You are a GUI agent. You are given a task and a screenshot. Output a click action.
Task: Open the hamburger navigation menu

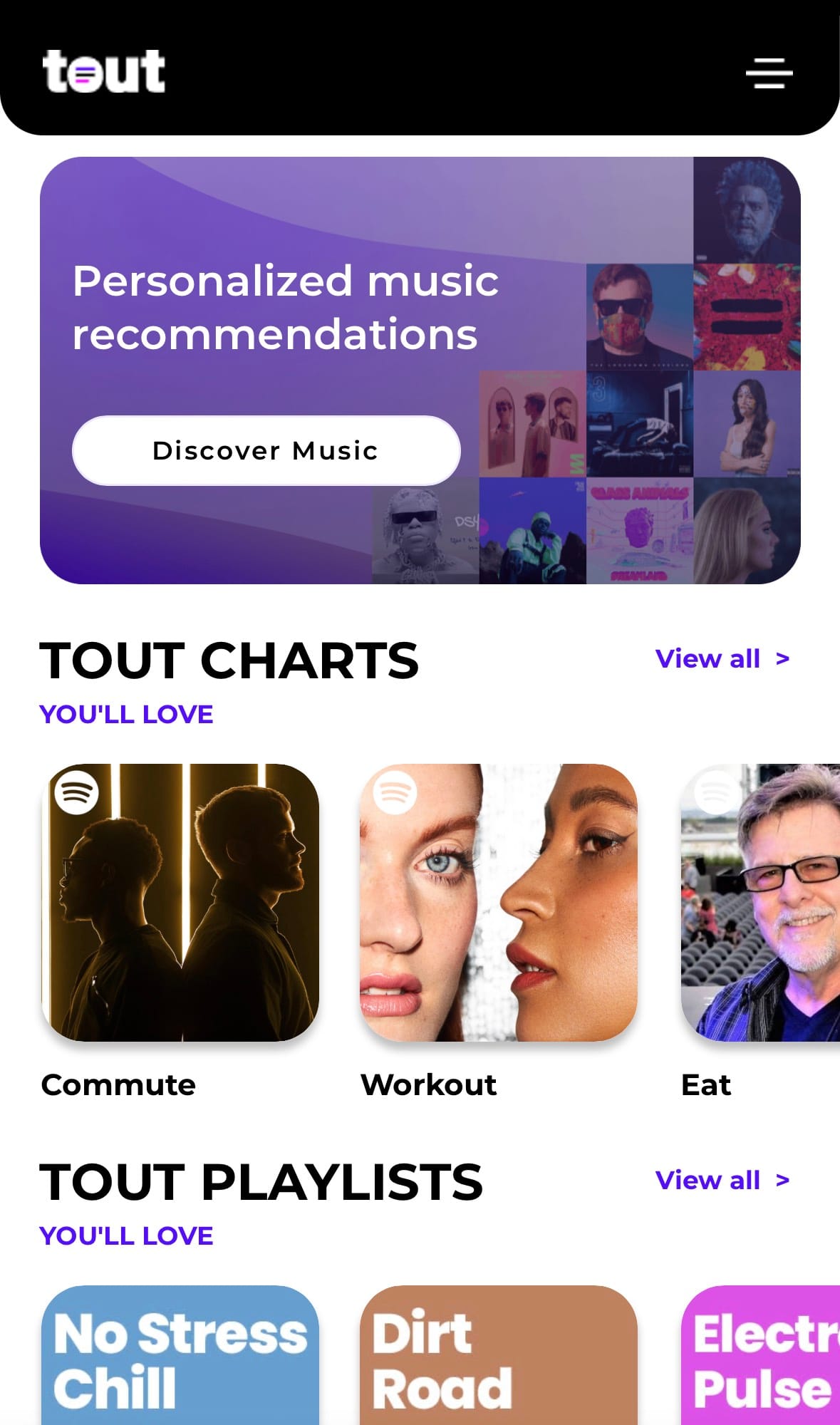point(768,72)
